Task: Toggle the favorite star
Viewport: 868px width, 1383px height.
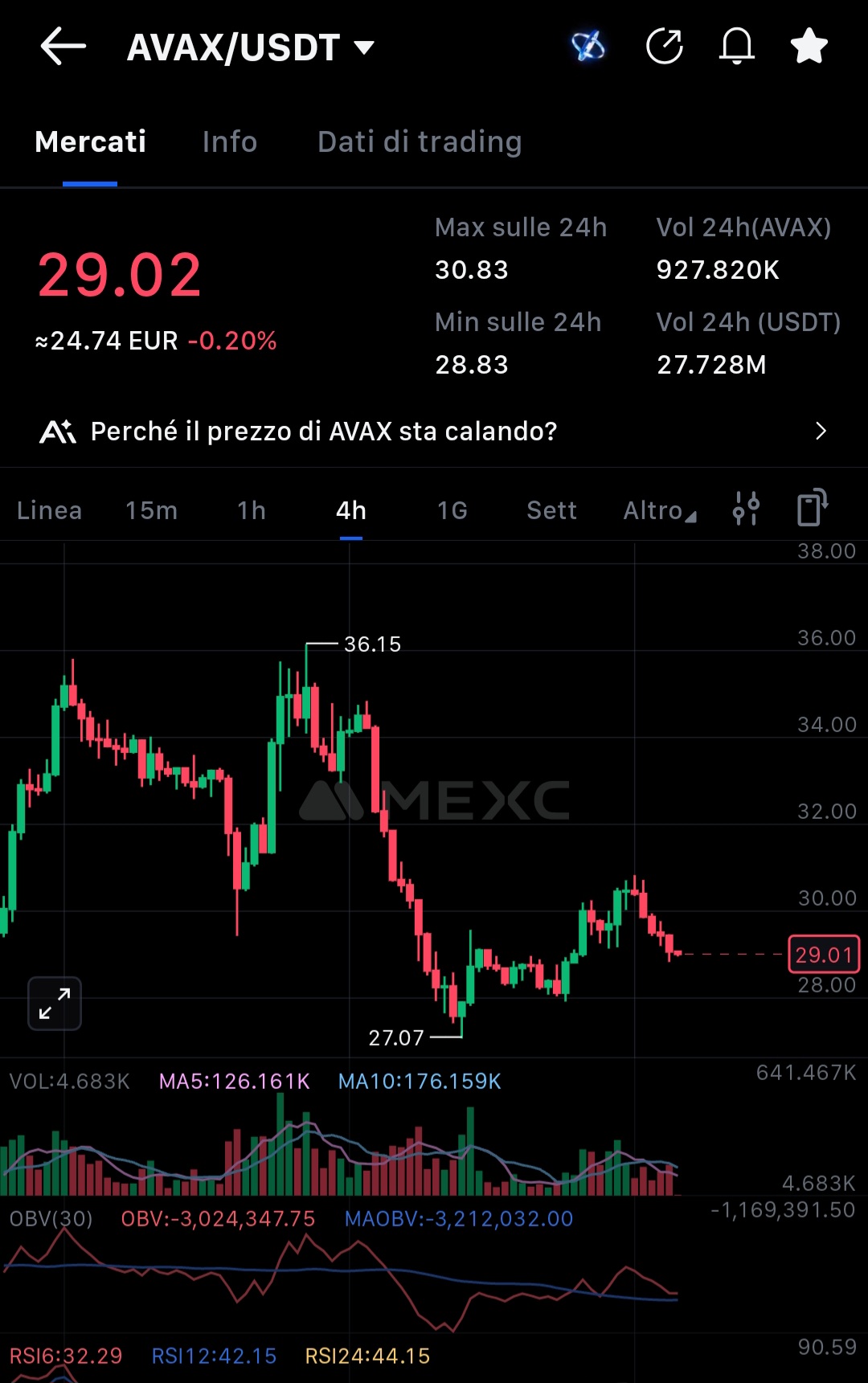Action: coord(809,47)
